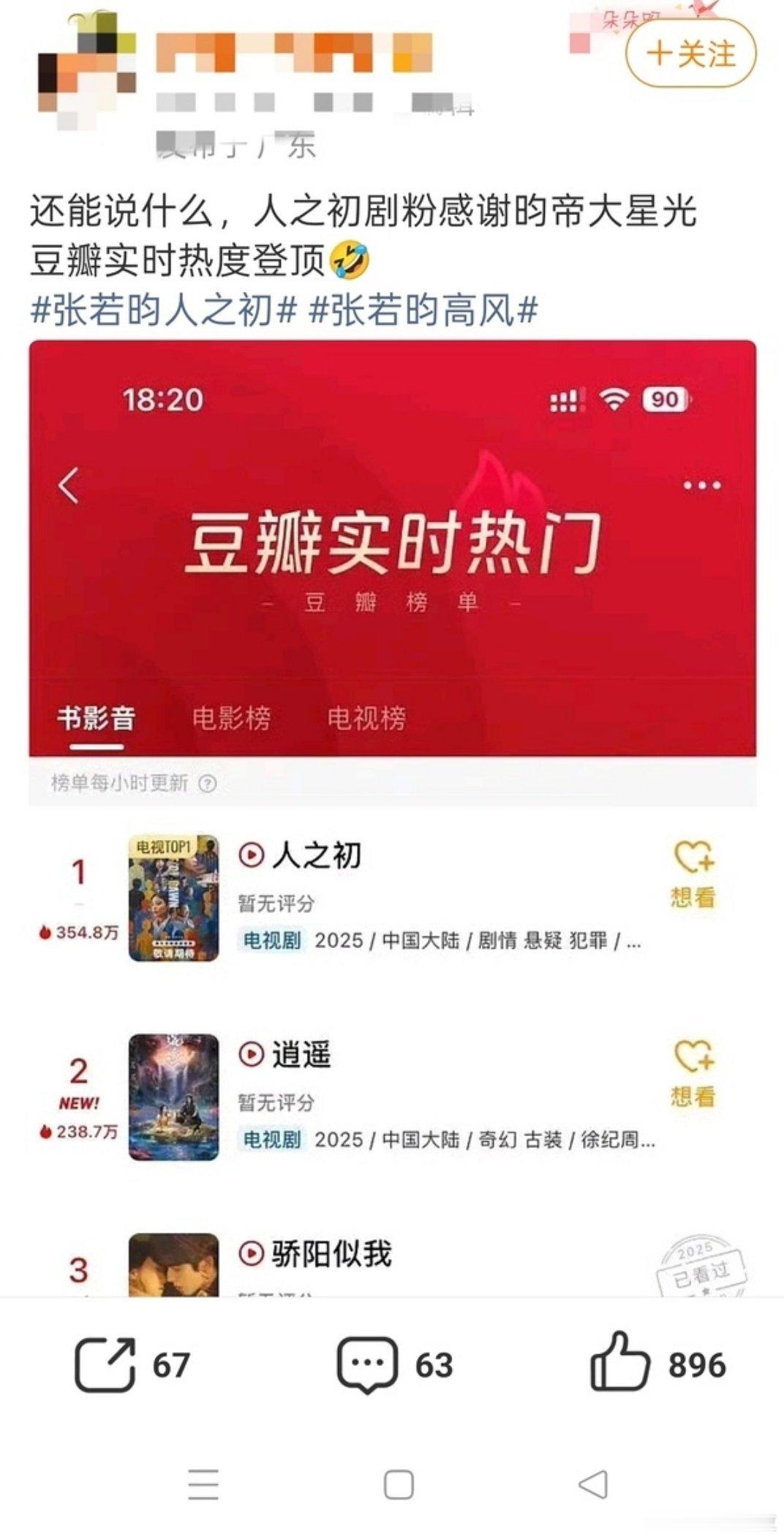Switch to the 电影榜 tab

click(233, 720)
